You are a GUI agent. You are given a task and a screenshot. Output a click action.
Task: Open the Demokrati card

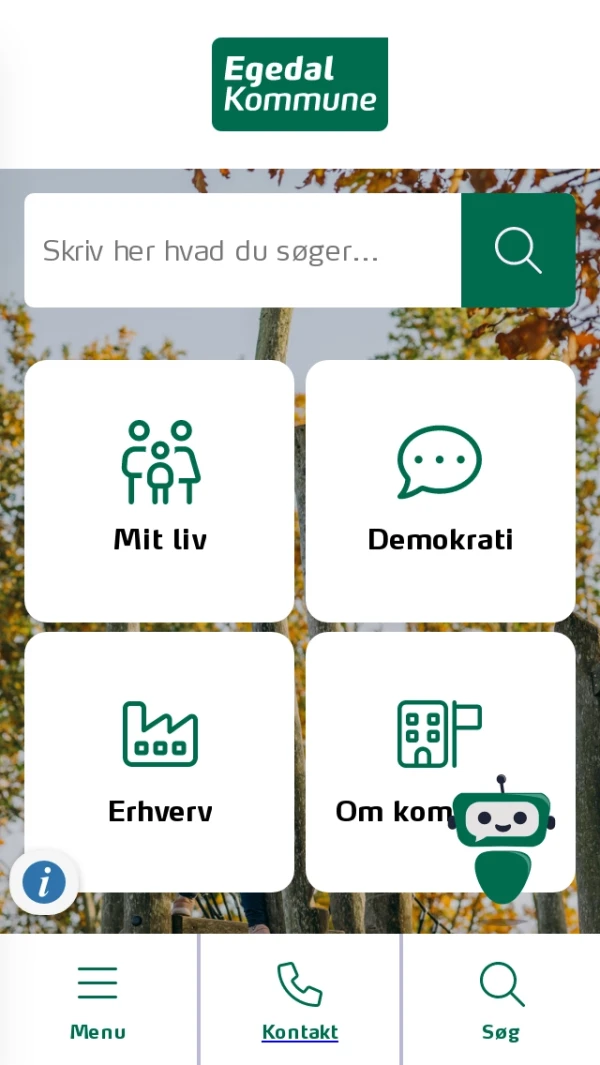[440, 491]
